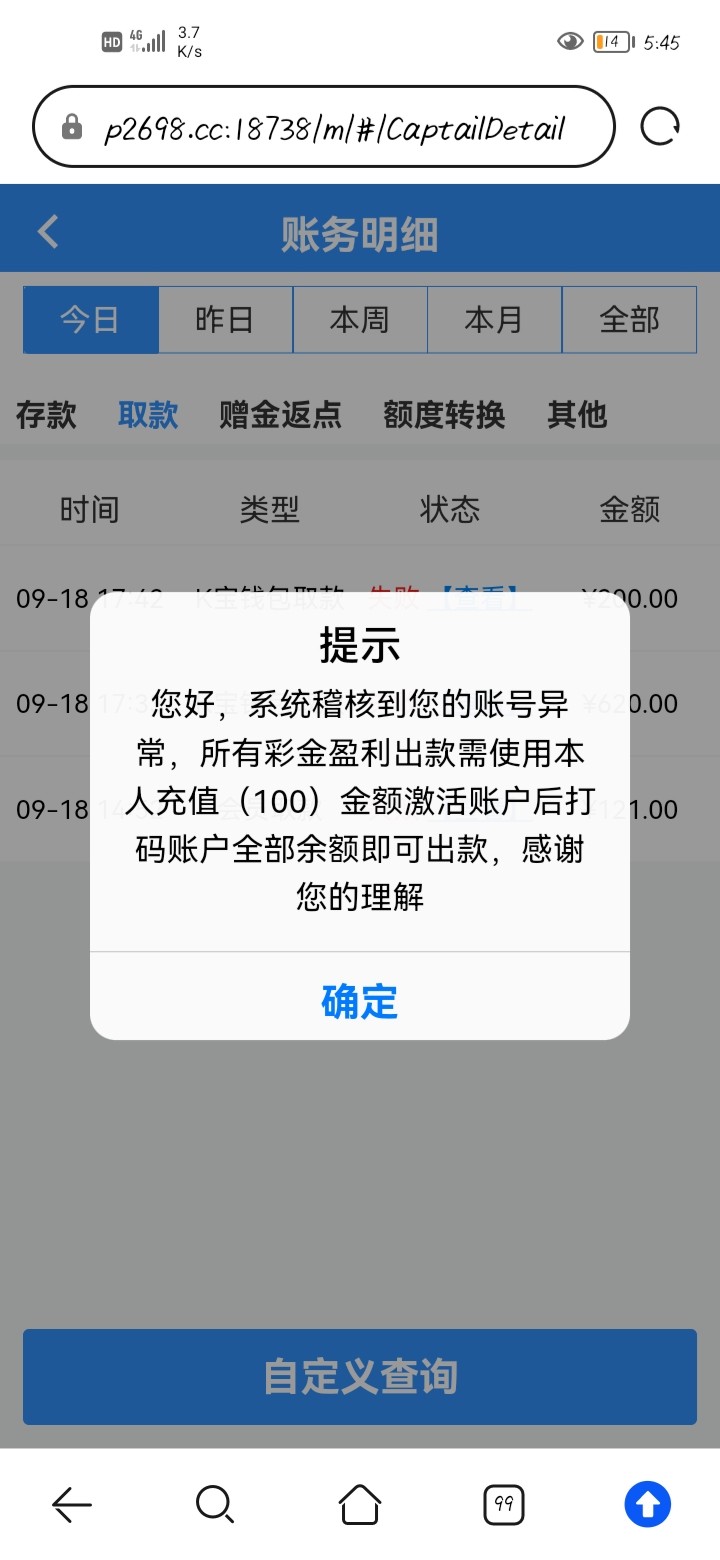
Task: Tap the 自定义查询 button
Action: [x=360, y=1376]
